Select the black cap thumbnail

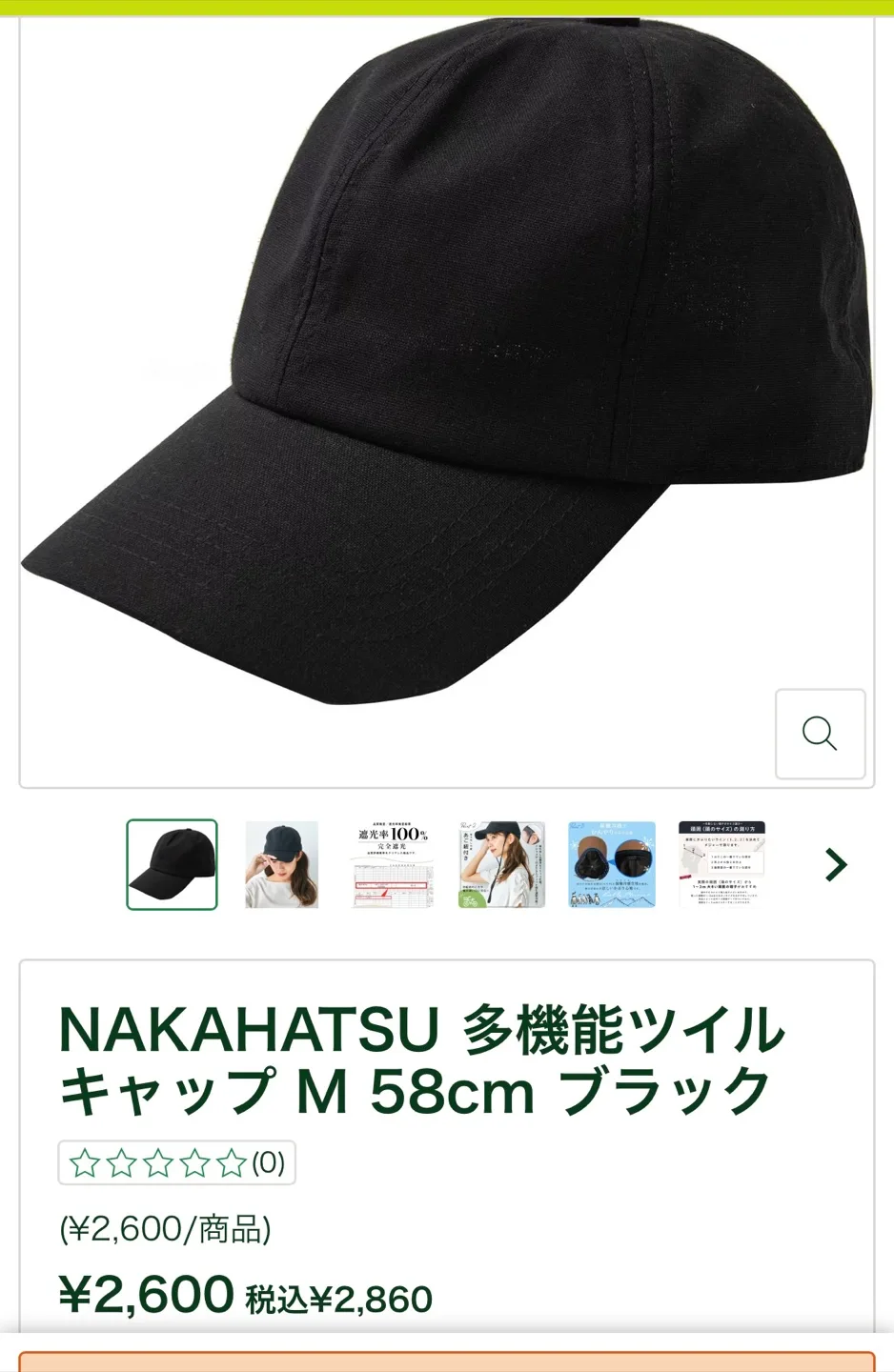pos(173,864)
